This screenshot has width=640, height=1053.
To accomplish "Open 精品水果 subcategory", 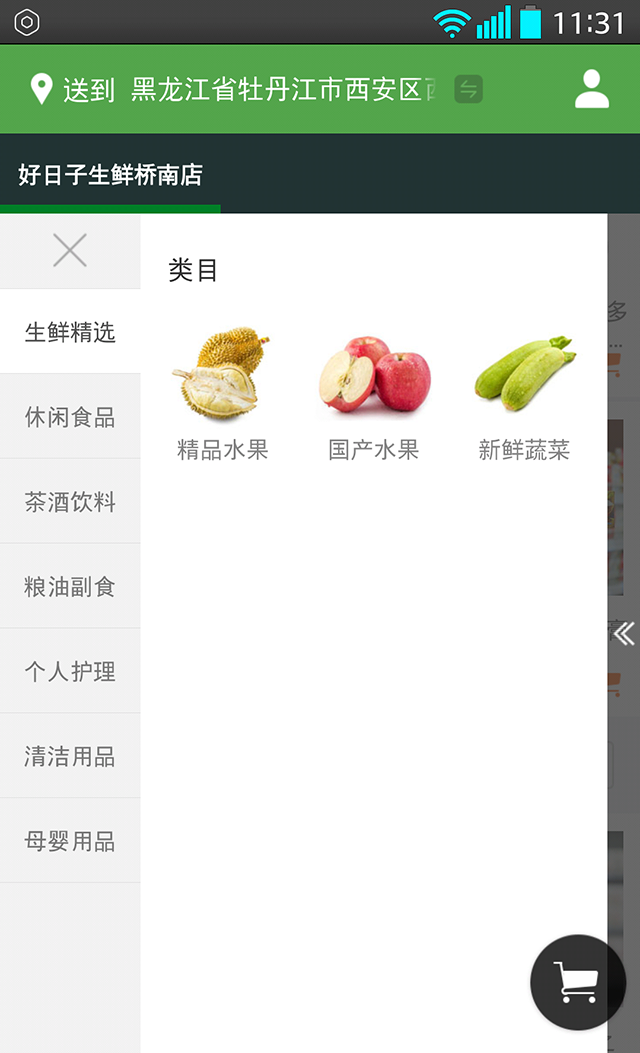I will [x=222, y=396].
